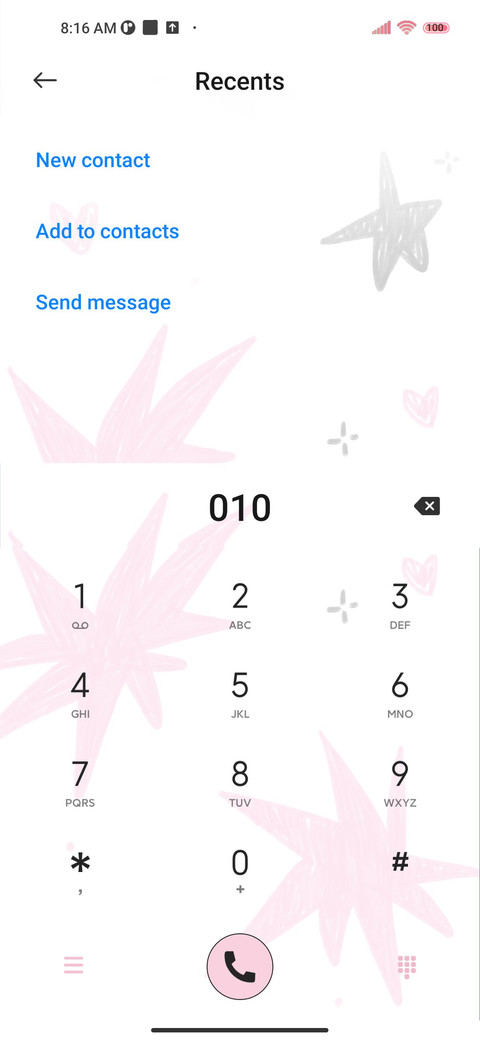
Task: Open the hamburger menu
Action: point(74,965)
